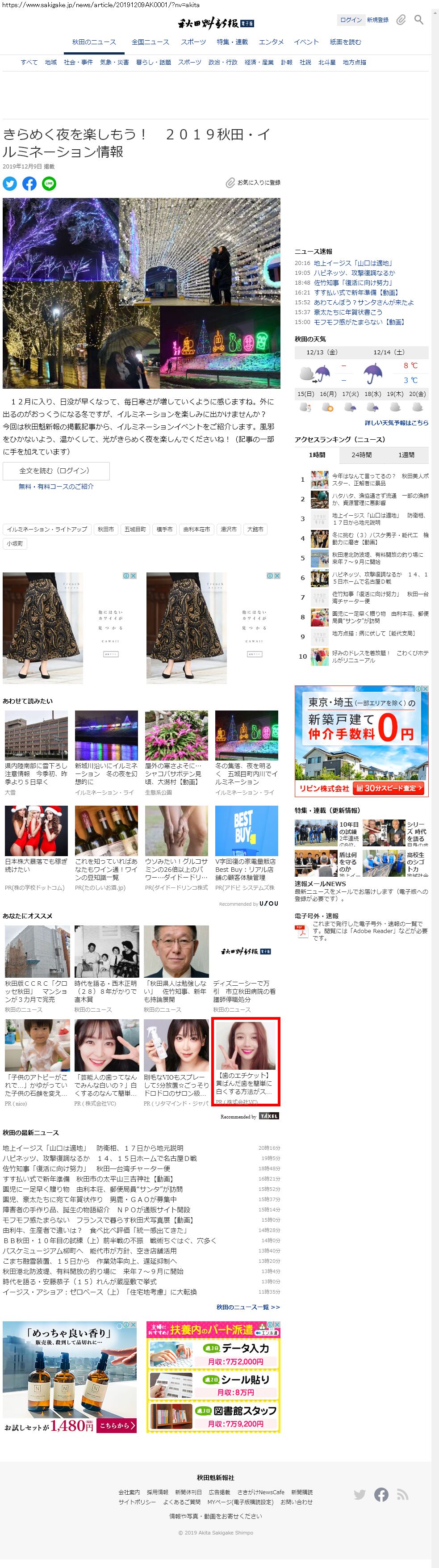This screenshot has width=439, height=1568.
Task: Switch ranking to 1週間 tab
Action: tap(406, 455)
